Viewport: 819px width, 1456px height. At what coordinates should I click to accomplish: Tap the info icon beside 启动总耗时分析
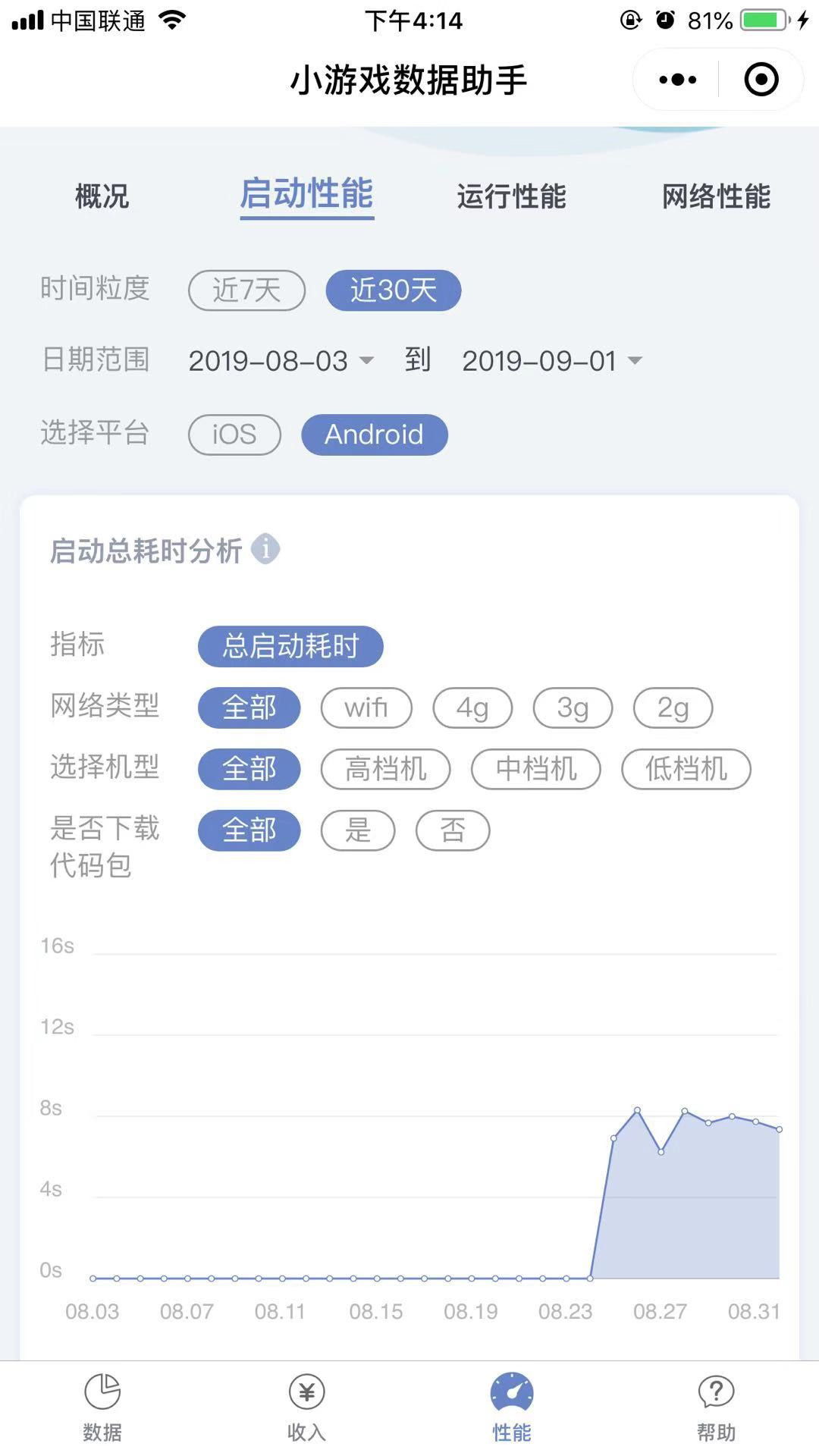(x=265, y=548)
